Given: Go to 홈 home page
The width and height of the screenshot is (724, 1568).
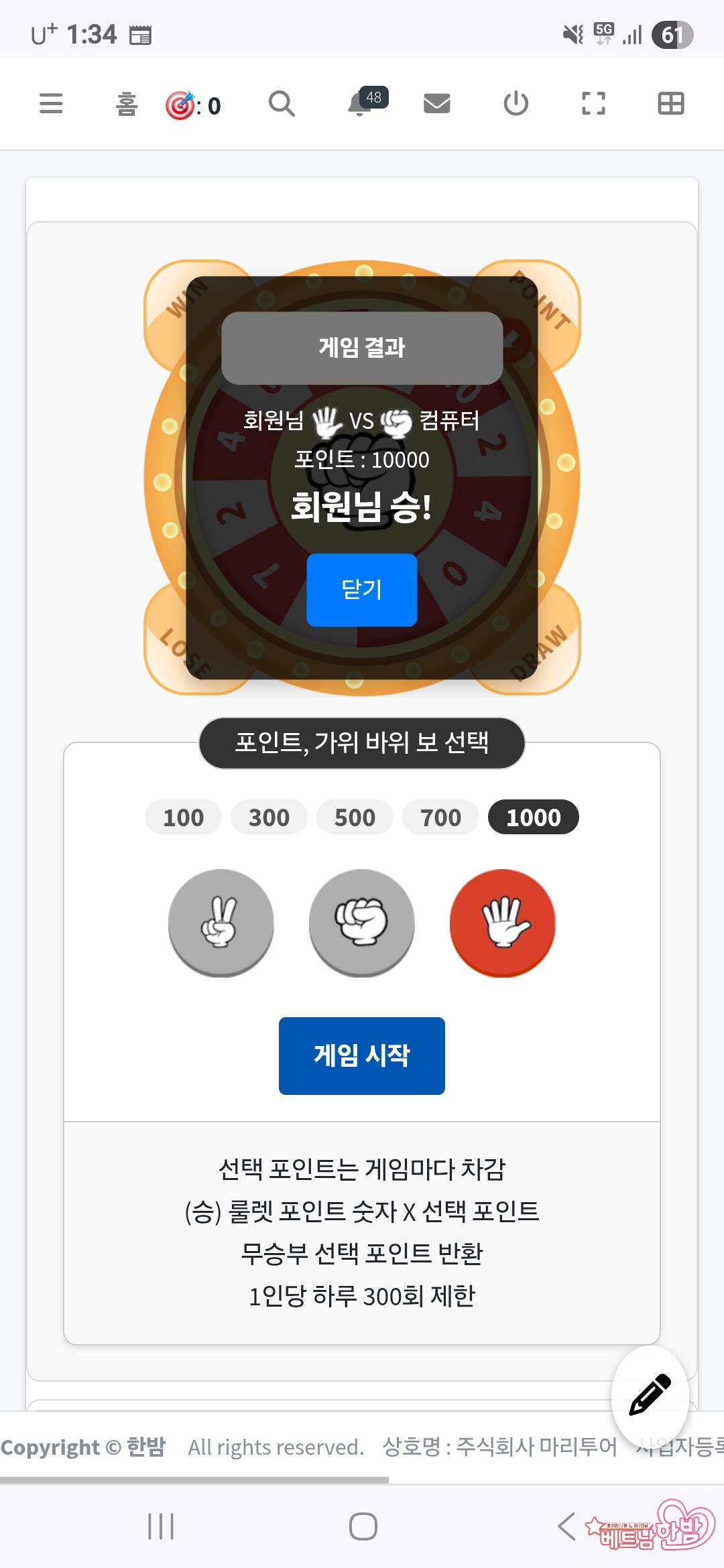Looking at the screenshot, I should (127, 105).
